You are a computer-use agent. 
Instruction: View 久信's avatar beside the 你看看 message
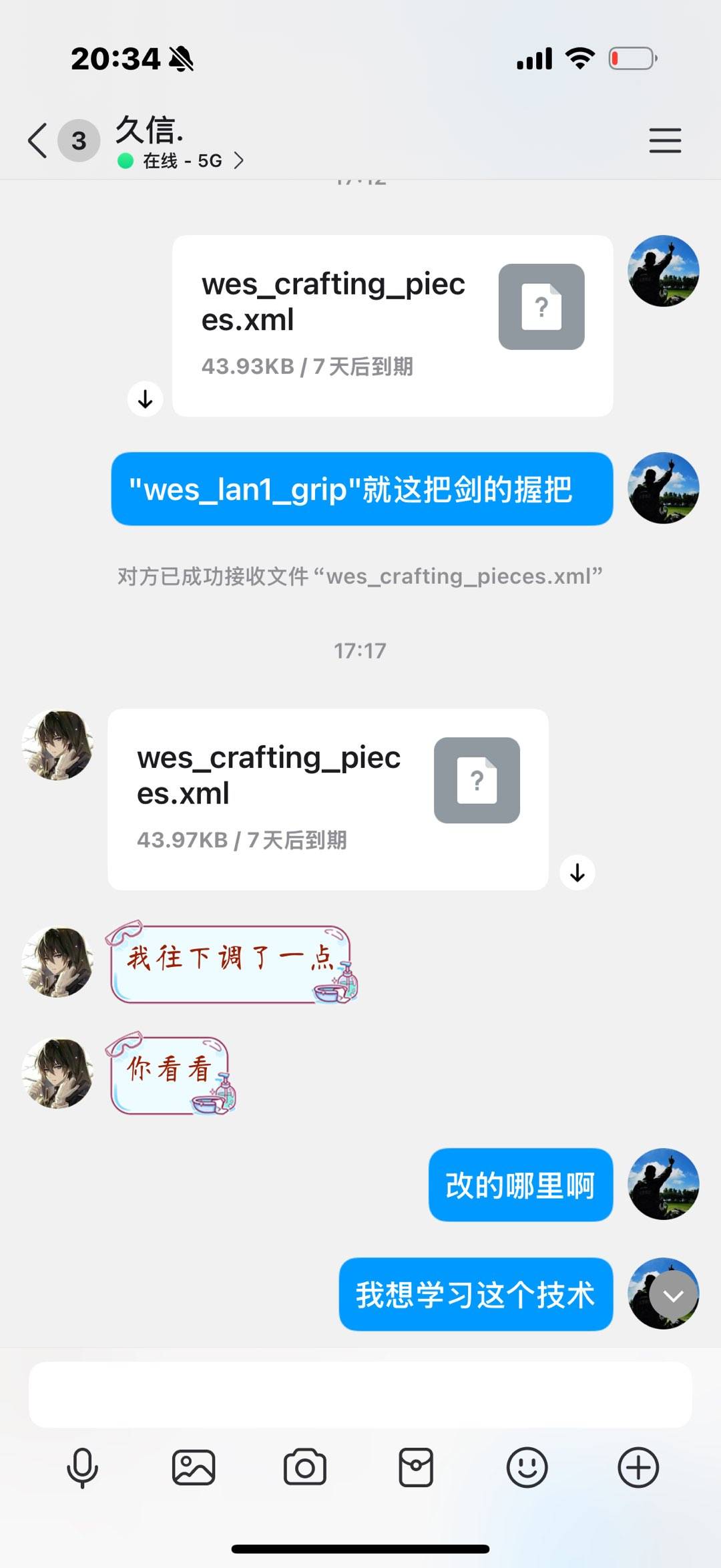pos(58,1072)
